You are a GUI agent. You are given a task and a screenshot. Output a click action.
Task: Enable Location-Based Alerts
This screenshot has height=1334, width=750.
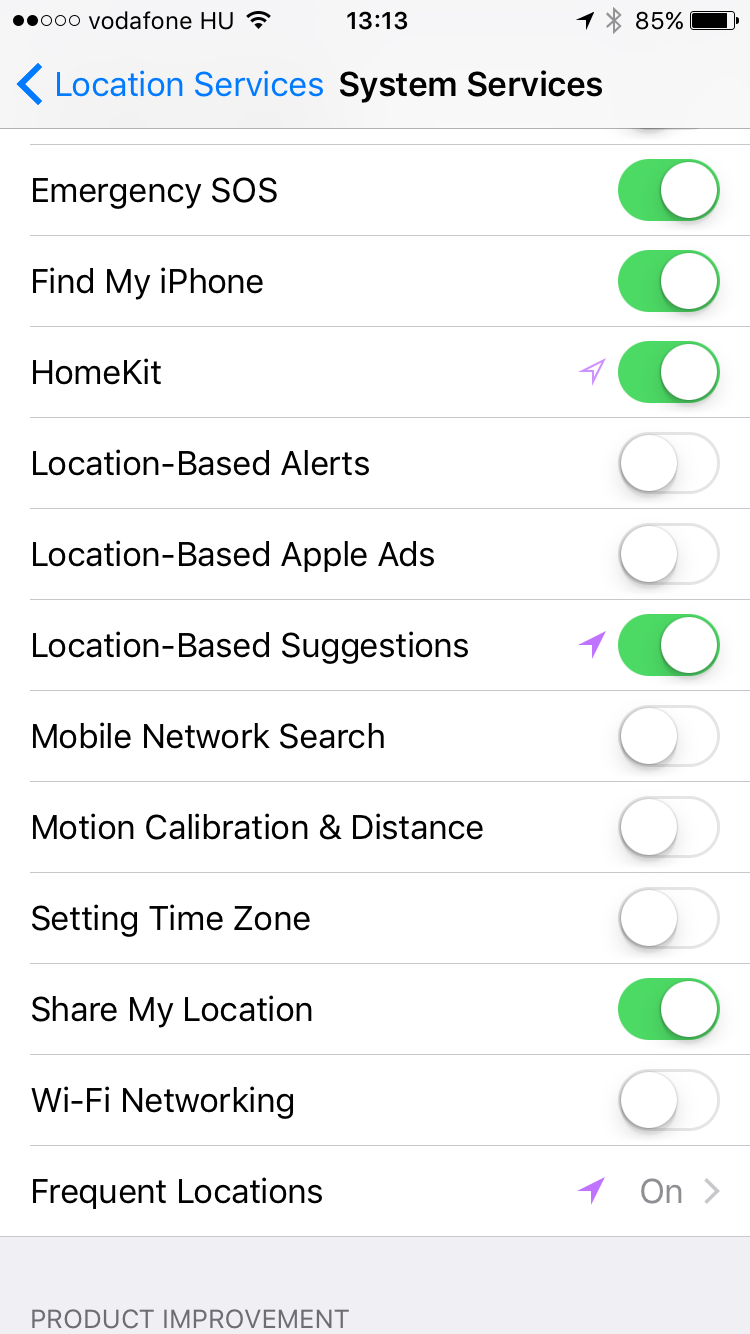point(669,463)
